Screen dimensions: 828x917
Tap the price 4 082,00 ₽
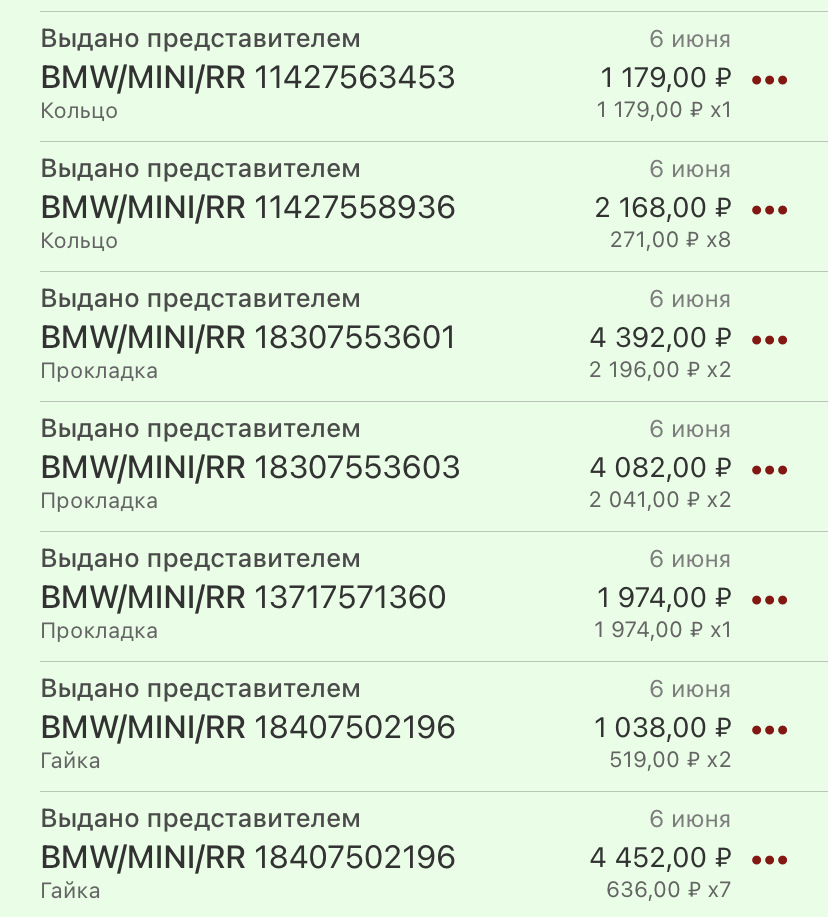tap(658, 468)
